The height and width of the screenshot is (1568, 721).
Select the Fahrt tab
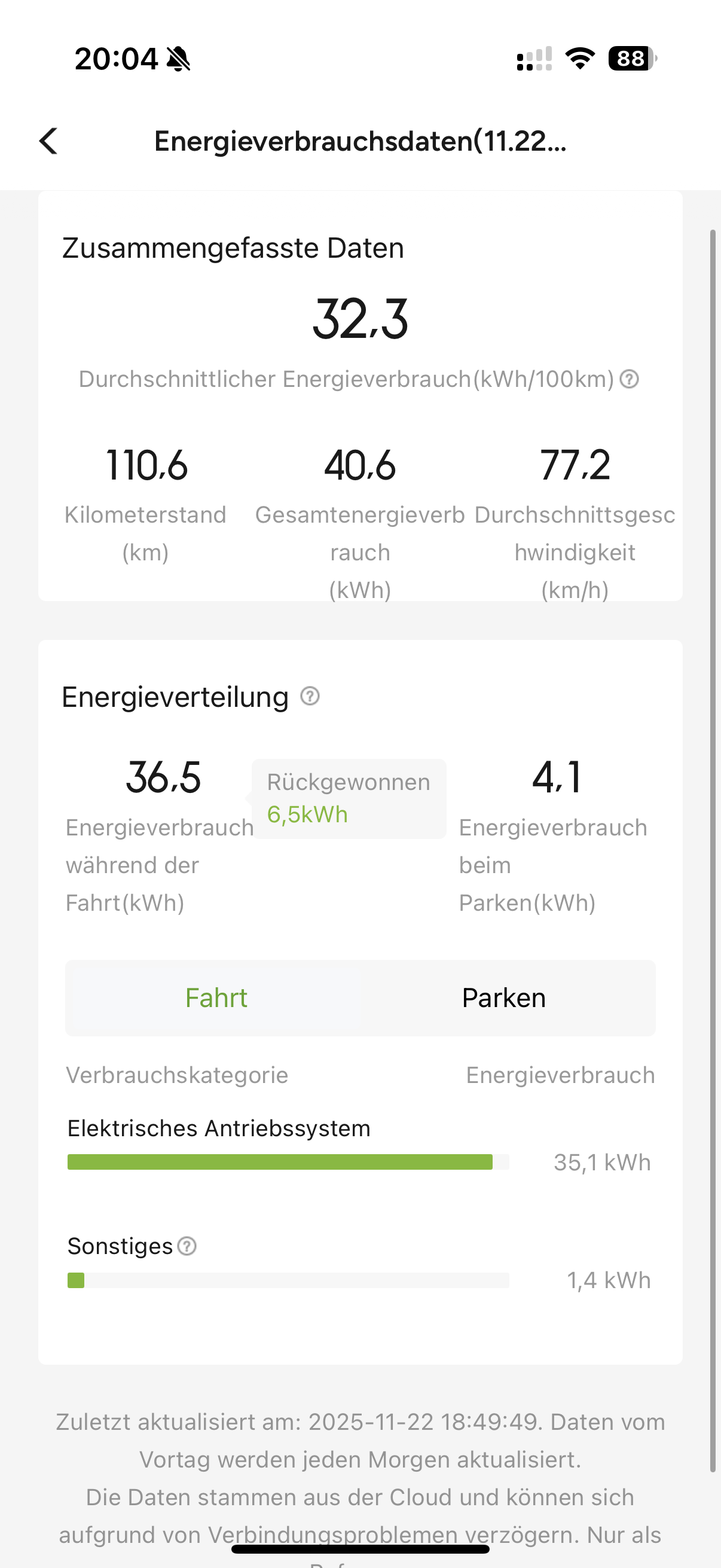coord(216,998)
